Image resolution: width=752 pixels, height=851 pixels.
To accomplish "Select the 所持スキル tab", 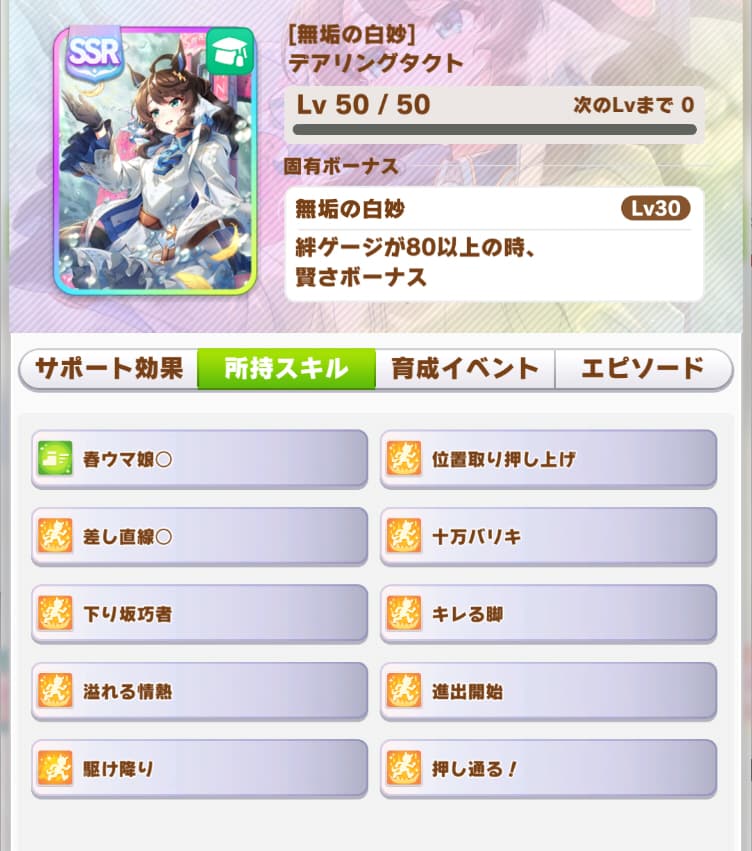I will (x=286, y=369).
